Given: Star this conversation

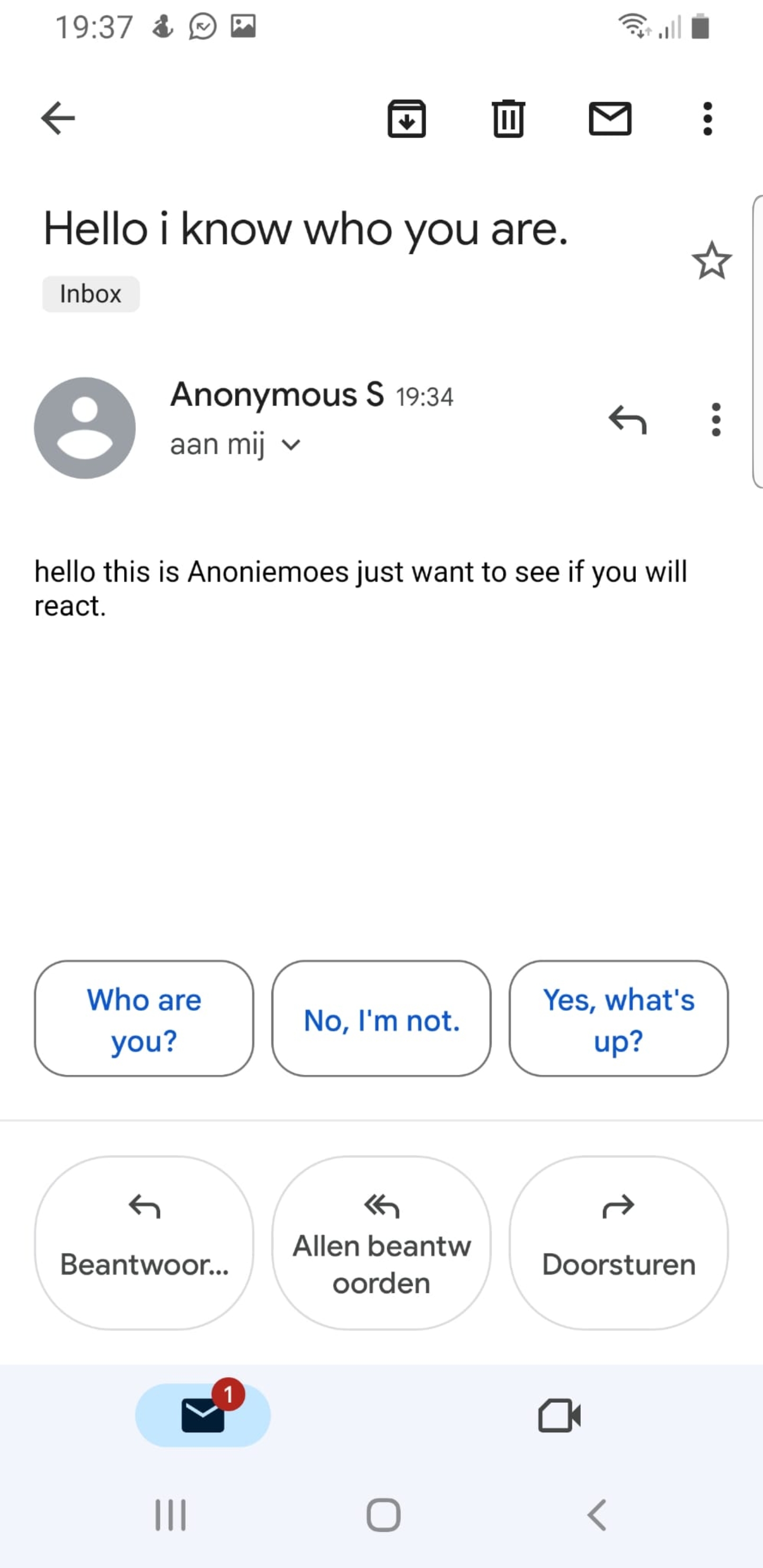Looking at the screenshot, I should [x=711, y=261].
